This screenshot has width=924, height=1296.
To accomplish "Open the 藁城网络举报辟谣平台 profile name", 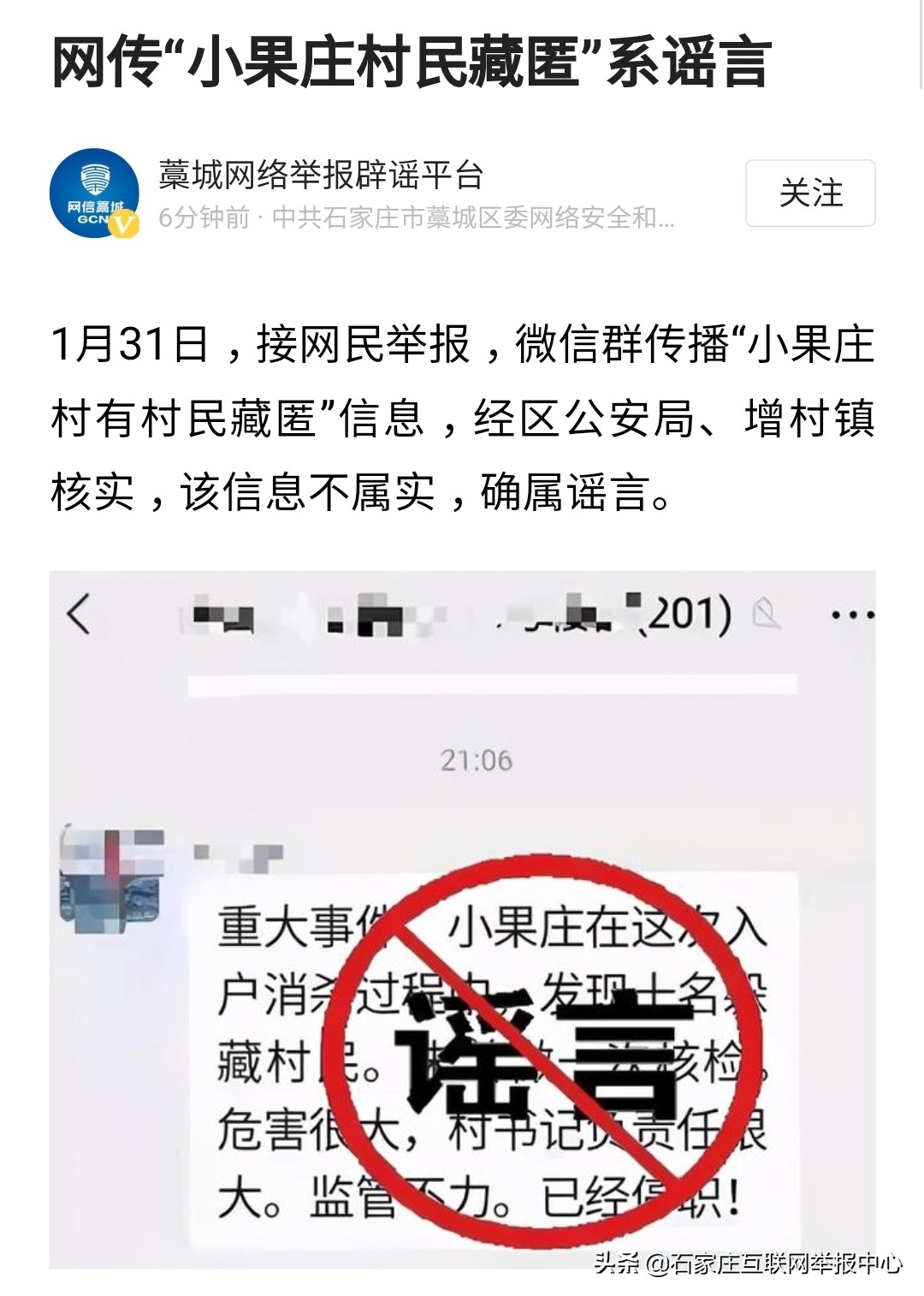I will tap(321, 175).
